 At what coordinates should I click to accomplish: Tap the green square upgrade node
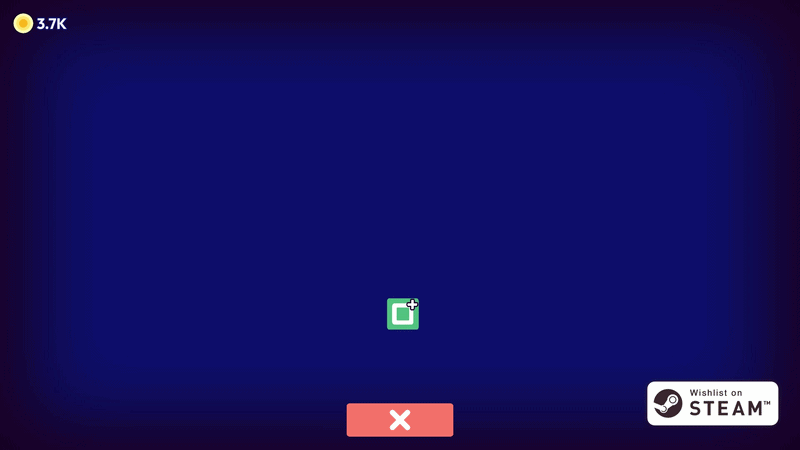[x=403, y=314]
